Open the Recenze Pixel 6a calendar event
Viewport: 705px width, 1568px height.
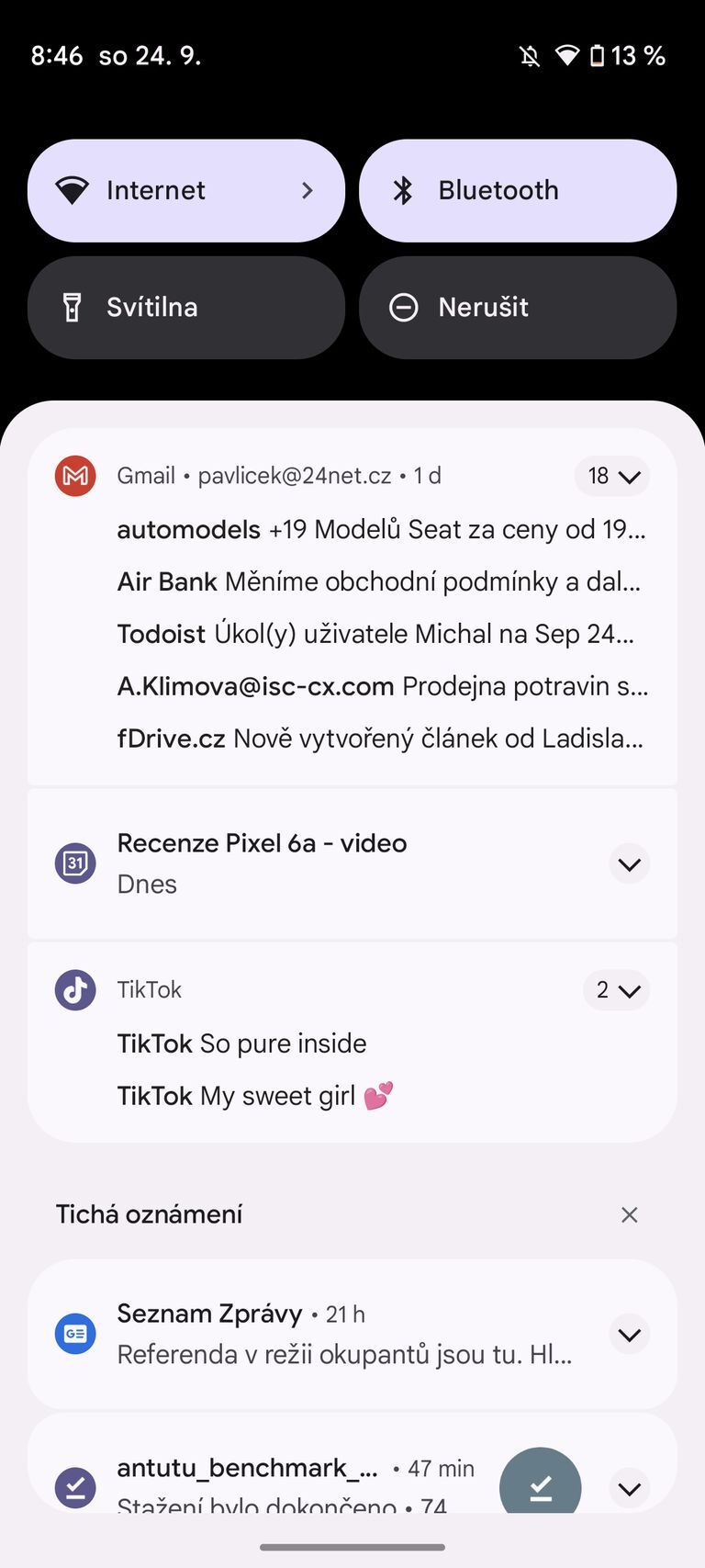[262, 863]
